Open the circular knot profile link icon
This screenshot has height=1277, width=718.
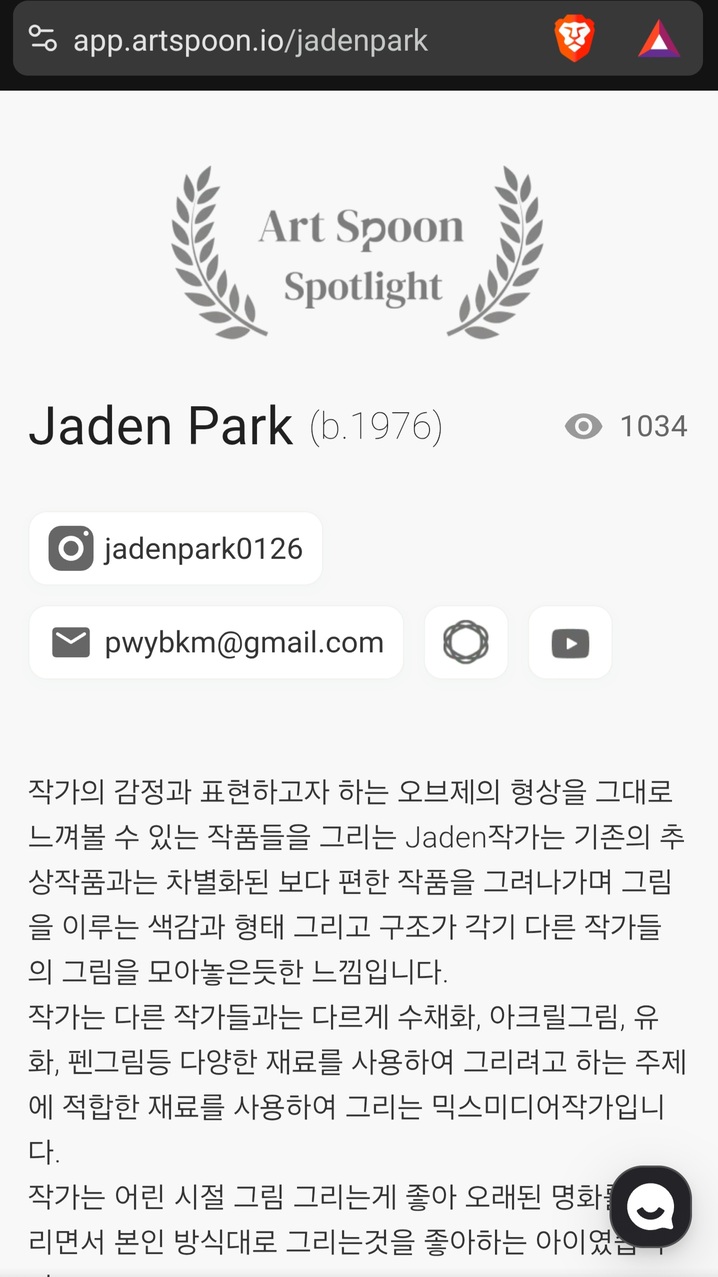466,642
